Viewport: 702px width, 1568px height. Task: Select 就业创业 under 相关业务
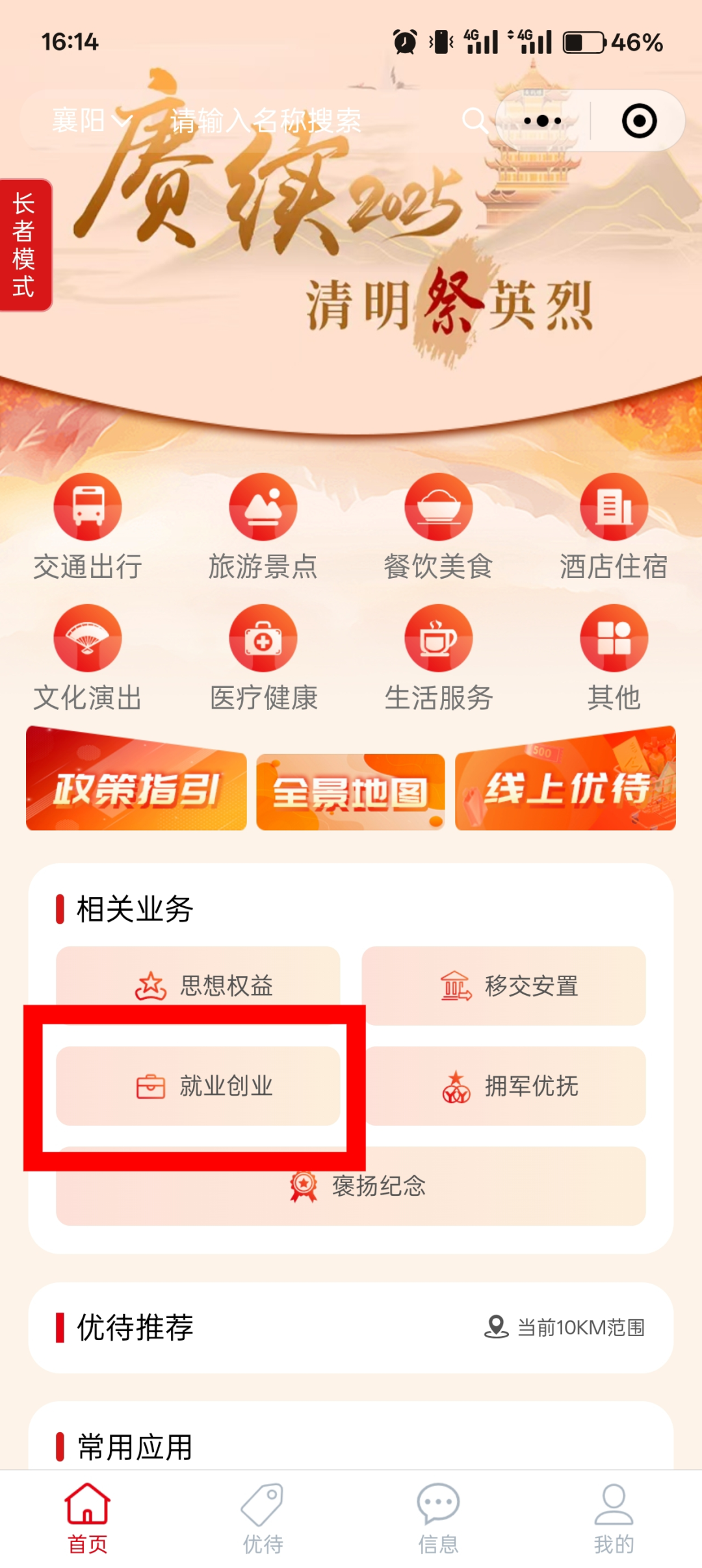198,1085
